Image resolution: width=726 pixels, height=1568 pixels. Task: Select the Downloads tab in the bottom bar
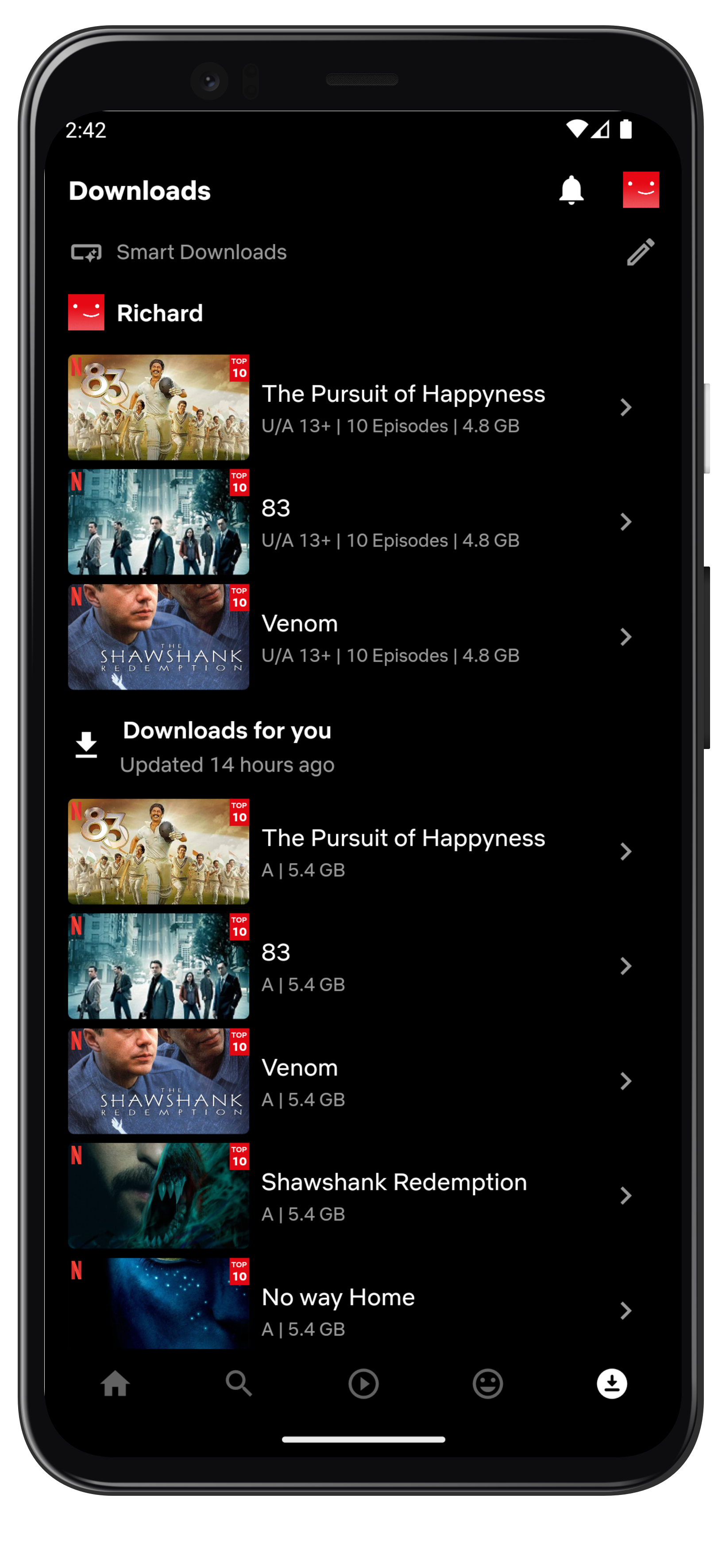click(612, 1384)
